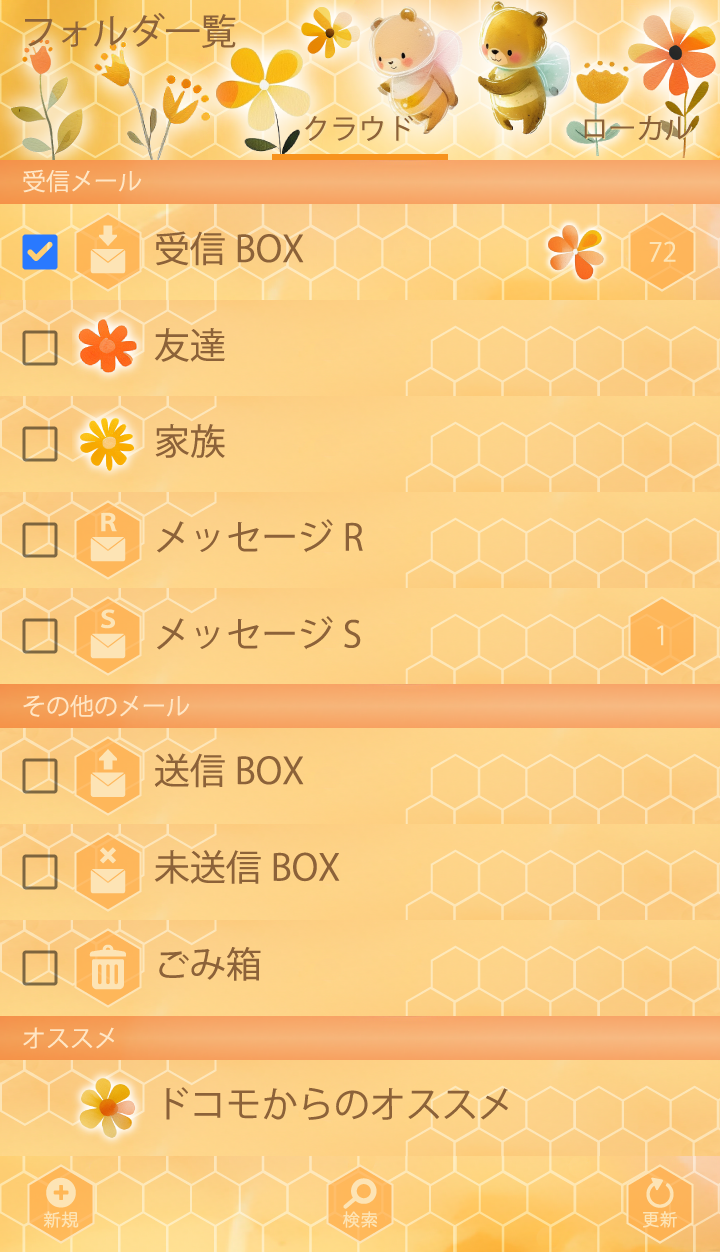Uncheck the 受信 BOX checkbox
The width and height of the screenshot is (720, 1252).
coord(40,252)
